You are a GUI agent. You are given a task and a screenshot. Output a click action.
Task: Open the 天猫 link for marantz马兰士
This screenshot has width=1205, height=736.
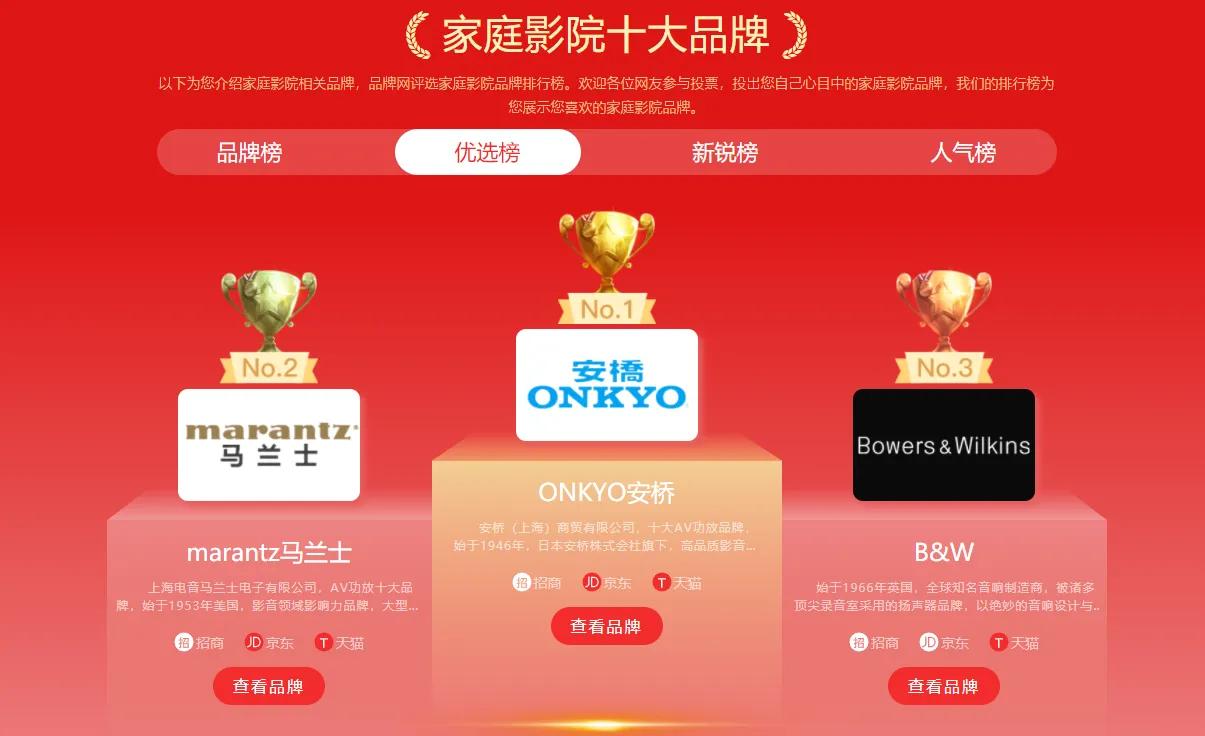click(339, 643)
